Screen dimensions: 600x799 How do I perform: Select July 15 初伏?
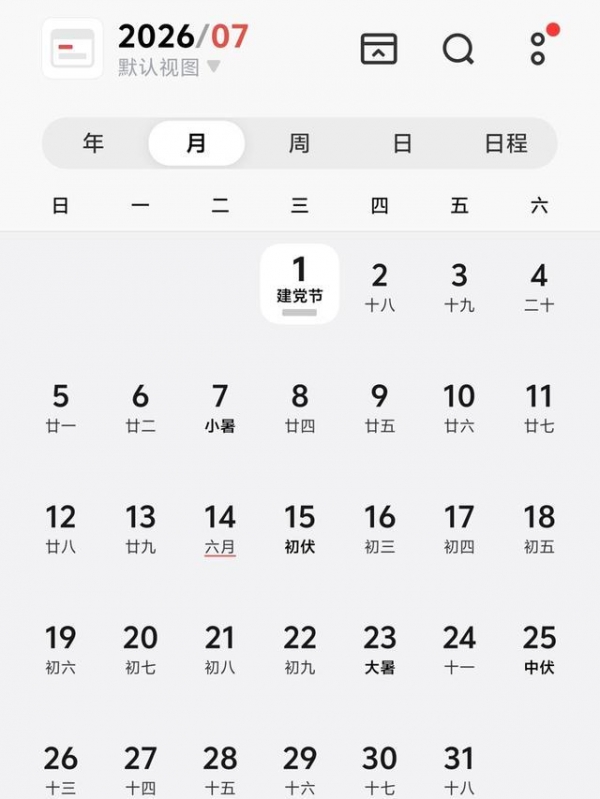pos(299,528)
